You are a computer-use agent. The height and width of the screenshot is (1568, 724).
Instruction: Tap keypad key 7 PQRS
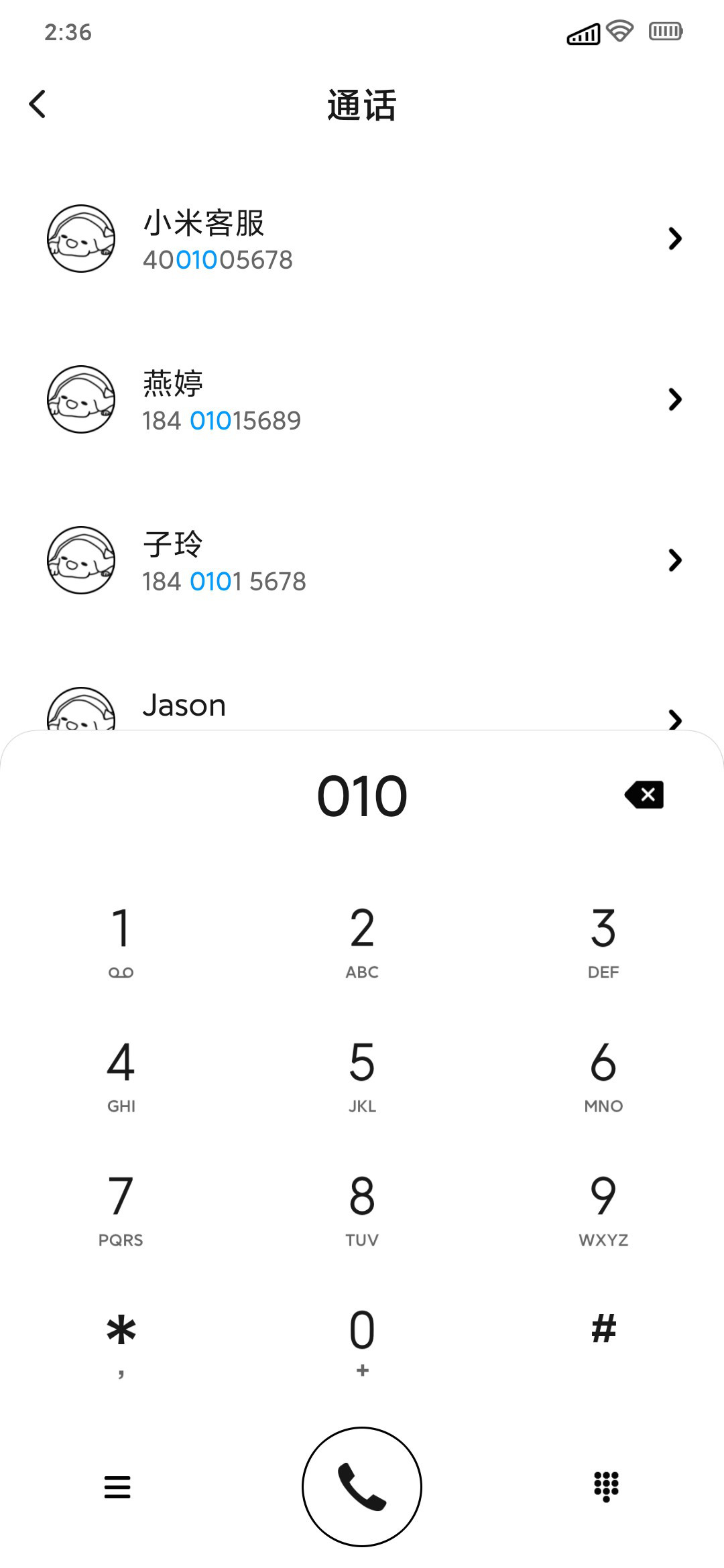tap(121, 1209)
